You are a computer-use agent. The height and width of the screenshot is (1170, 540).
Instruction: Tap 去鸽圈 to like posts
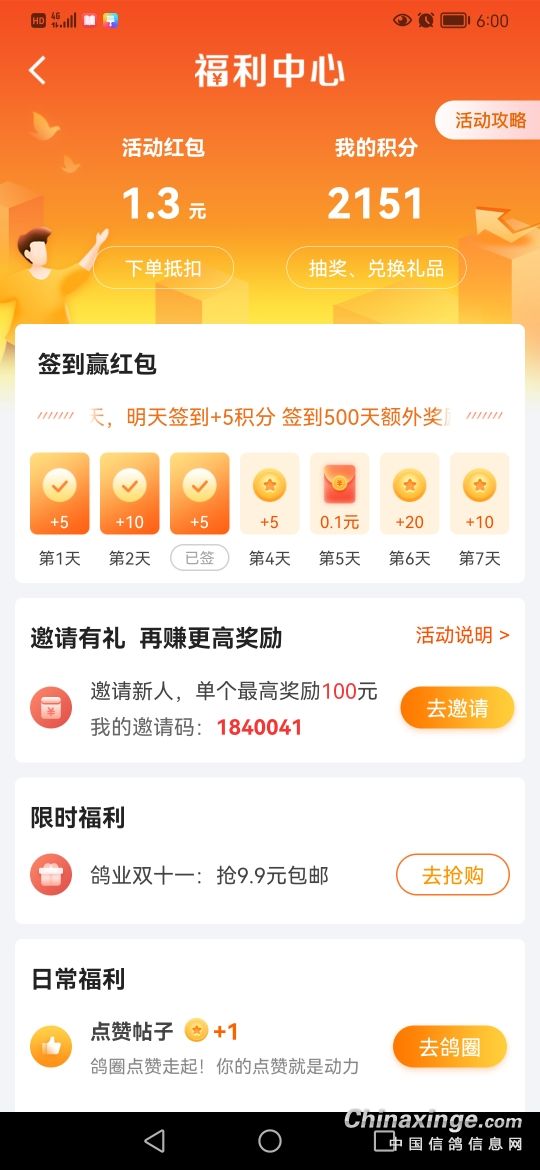(x=450, y=1047)
